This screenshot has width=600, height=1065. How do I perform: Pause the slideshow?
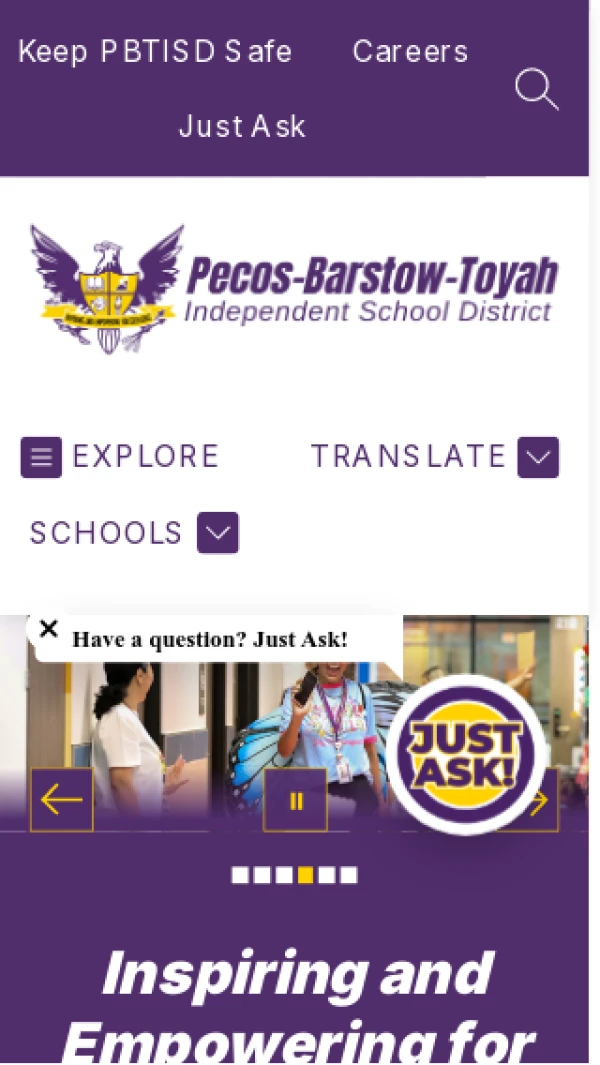tap(295, 800)
